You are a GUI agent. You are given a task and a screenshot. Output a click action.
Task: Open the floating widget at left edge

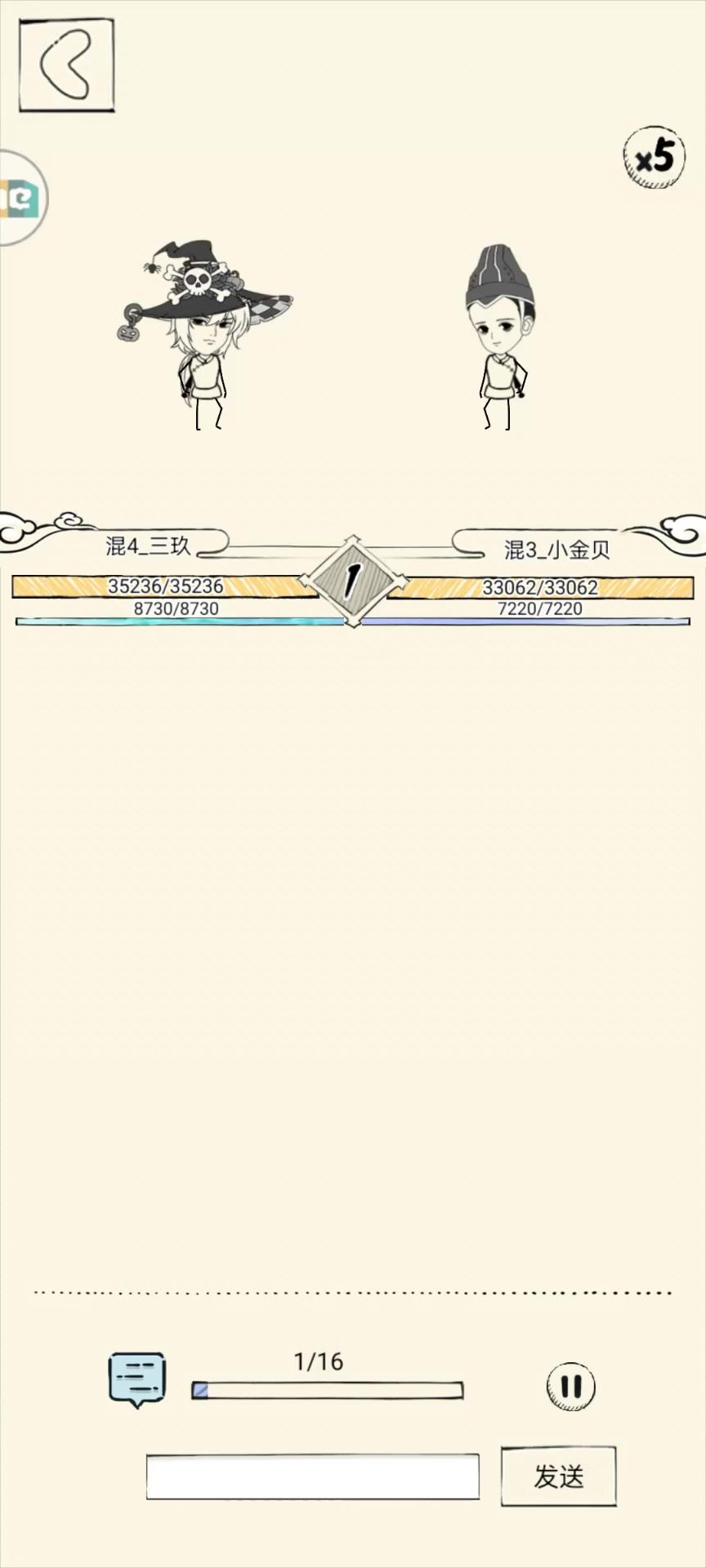pyautogui.click(x=22, y=198)
